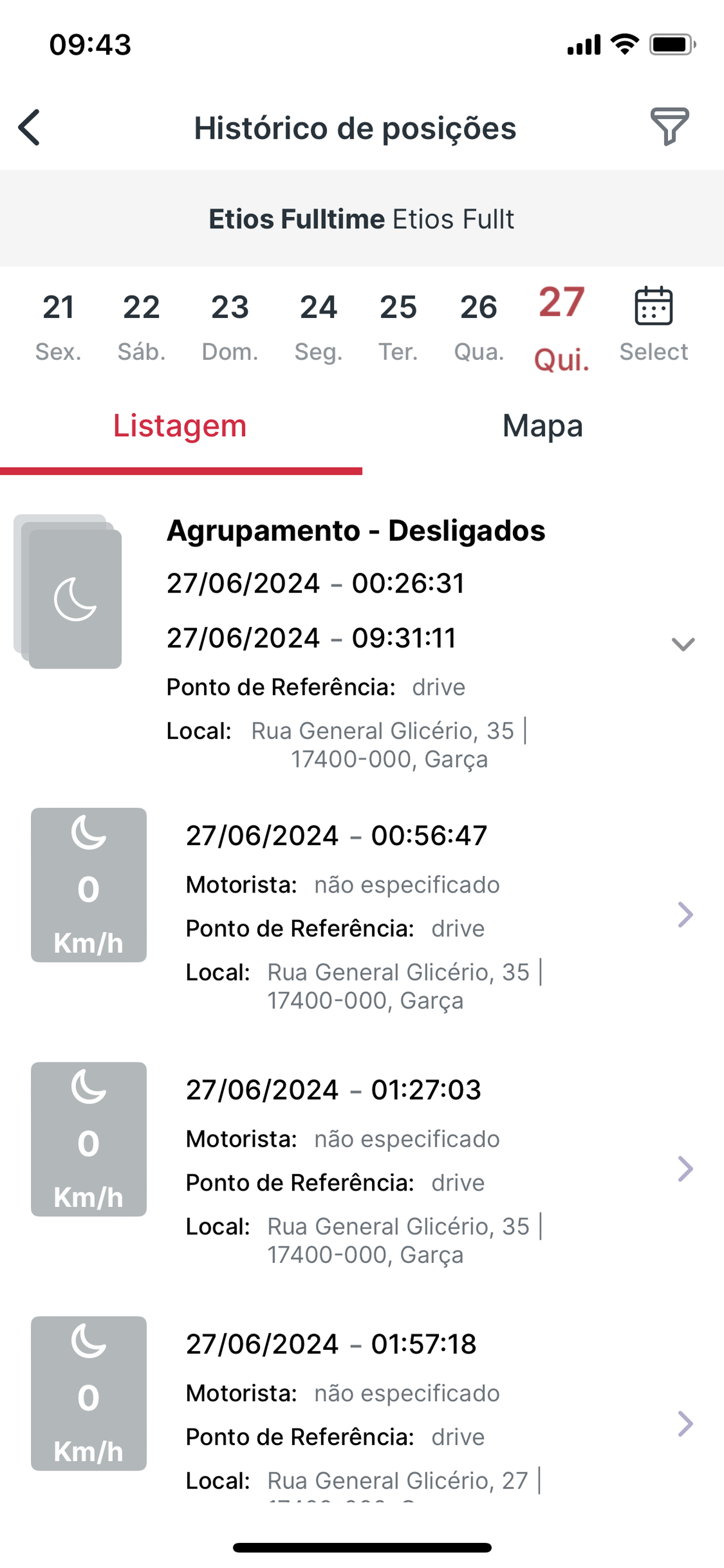Image resolution: width=724 pixels, height=1568 pixels.
Task: Switch to the Listagem tab
Action: tap(181, 426)
